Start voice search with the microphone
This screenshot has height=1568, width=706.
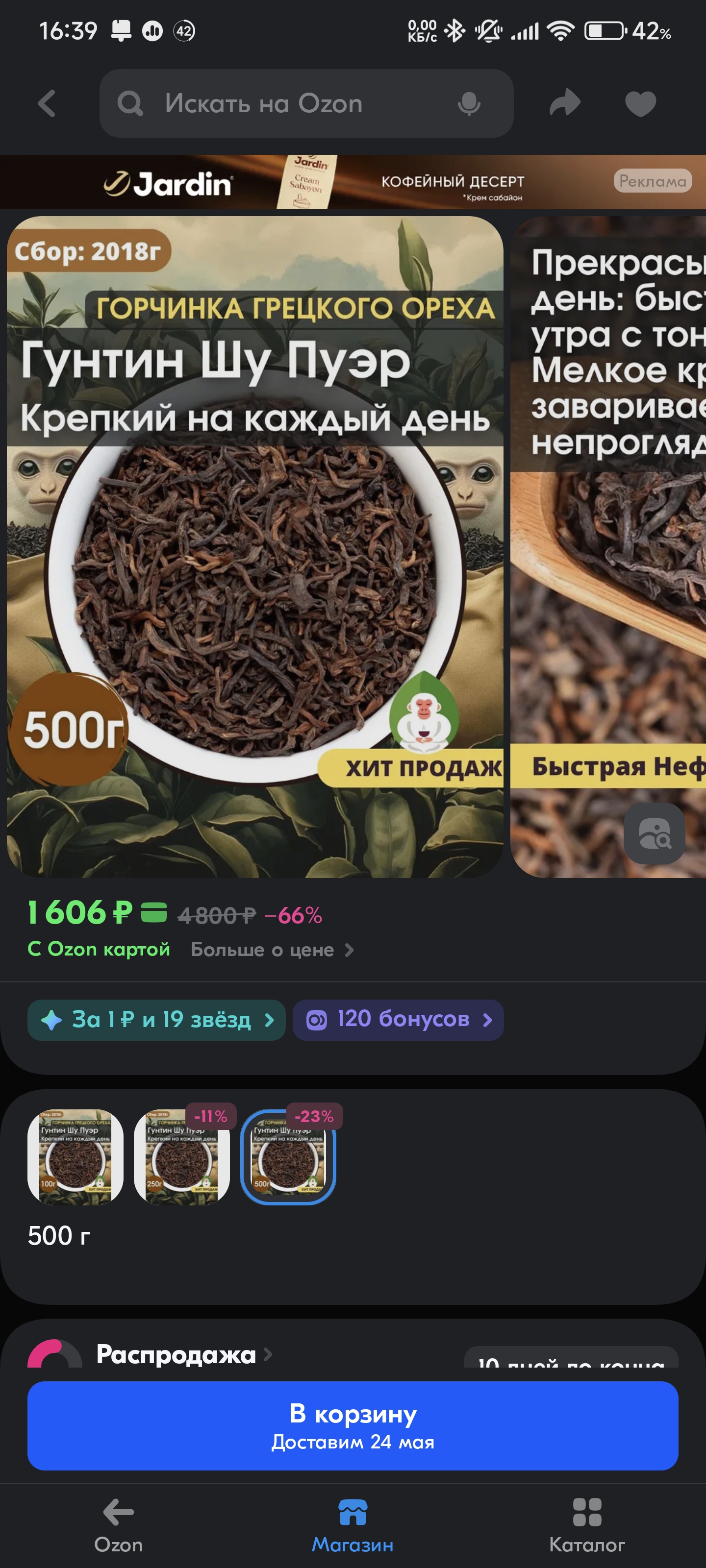(468, 103)
